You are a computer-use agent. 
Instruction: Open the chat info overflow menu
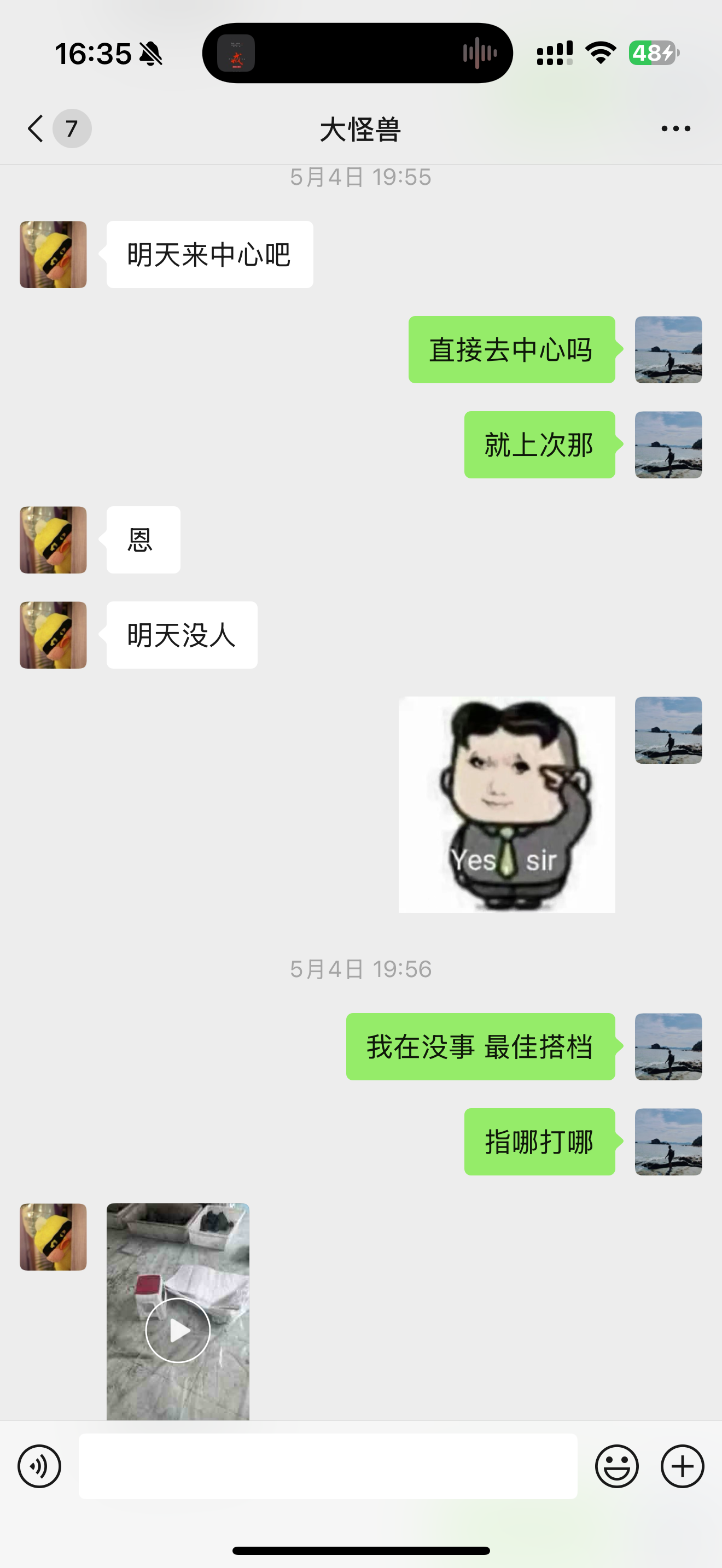pyautogui.click(x=675, y=128)
